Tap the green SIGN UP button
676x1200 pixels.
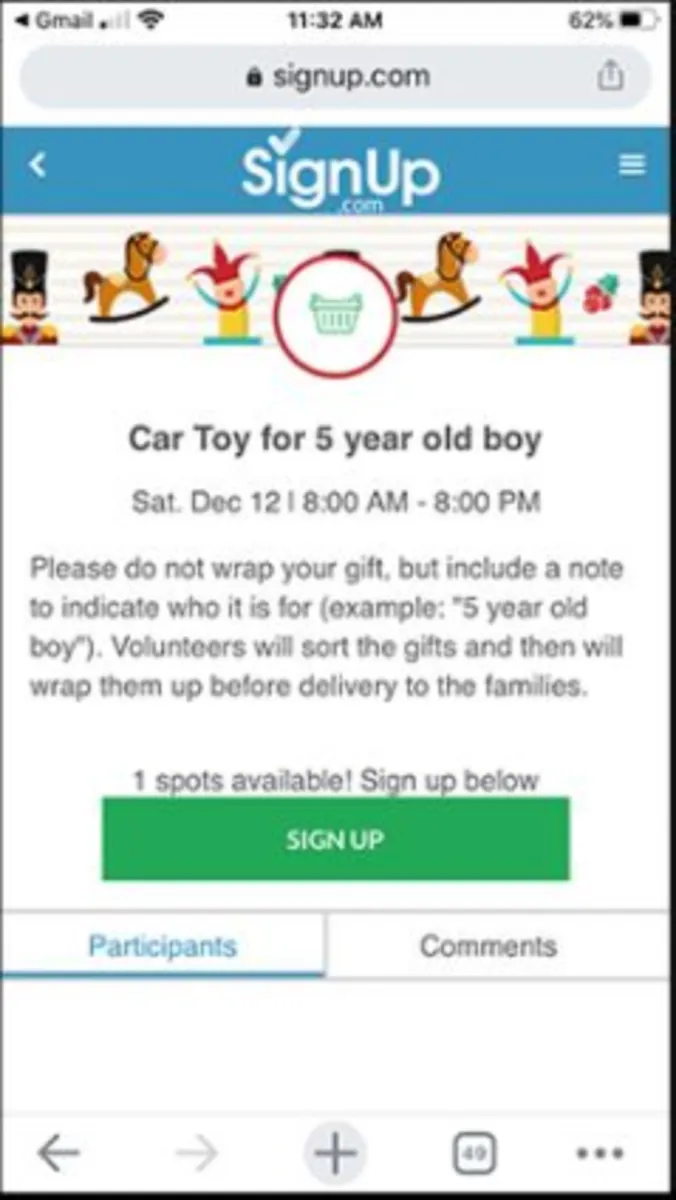335,839
